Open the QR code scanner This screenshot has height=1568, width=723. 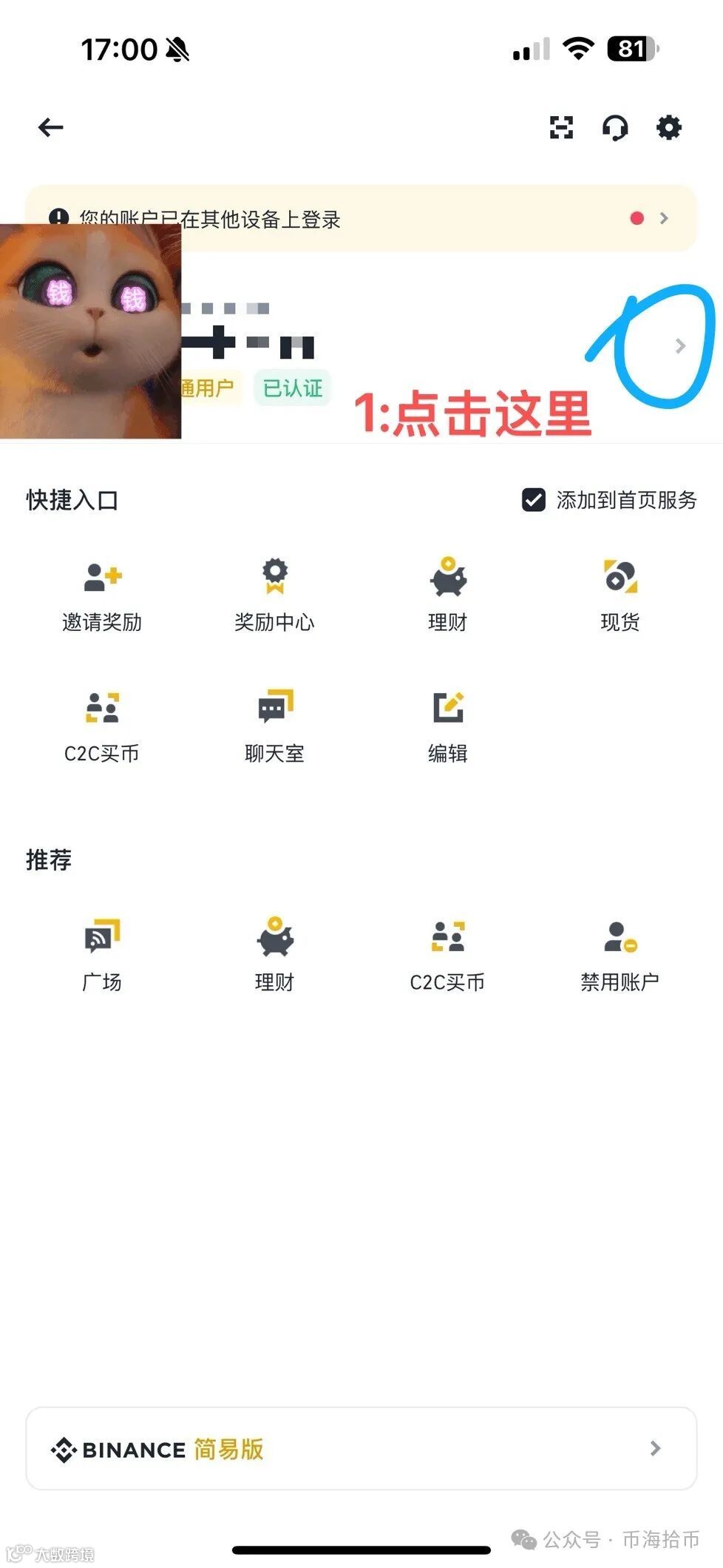561,127
